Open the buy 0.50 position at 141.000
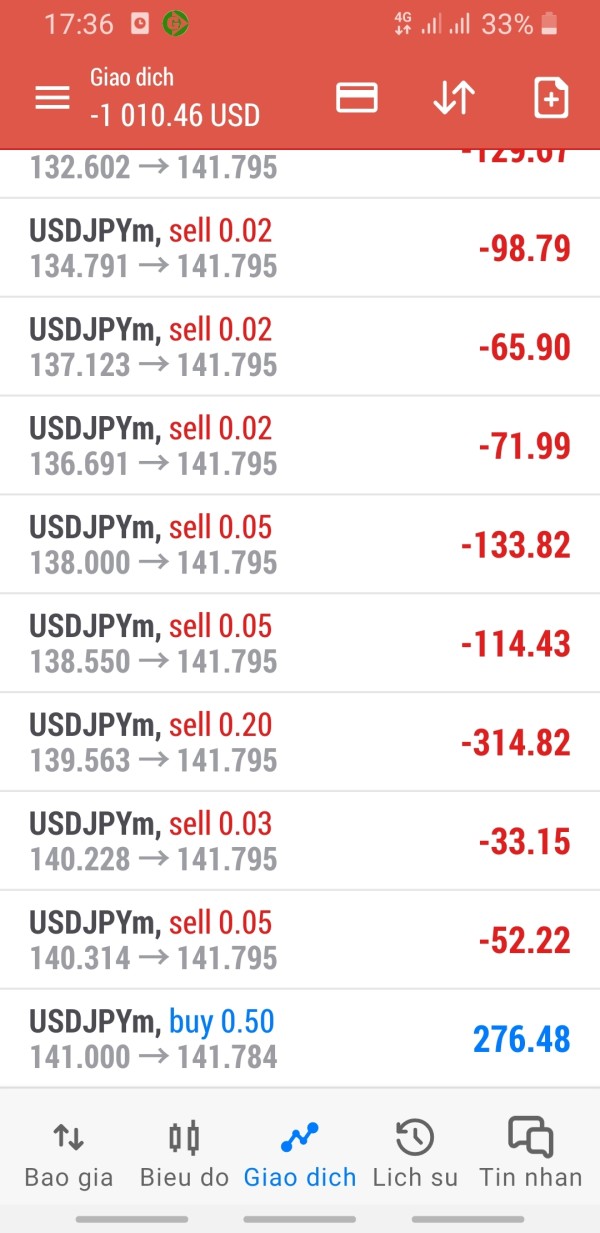This screenshot has width=600, height=1233. coord(300,1039)
